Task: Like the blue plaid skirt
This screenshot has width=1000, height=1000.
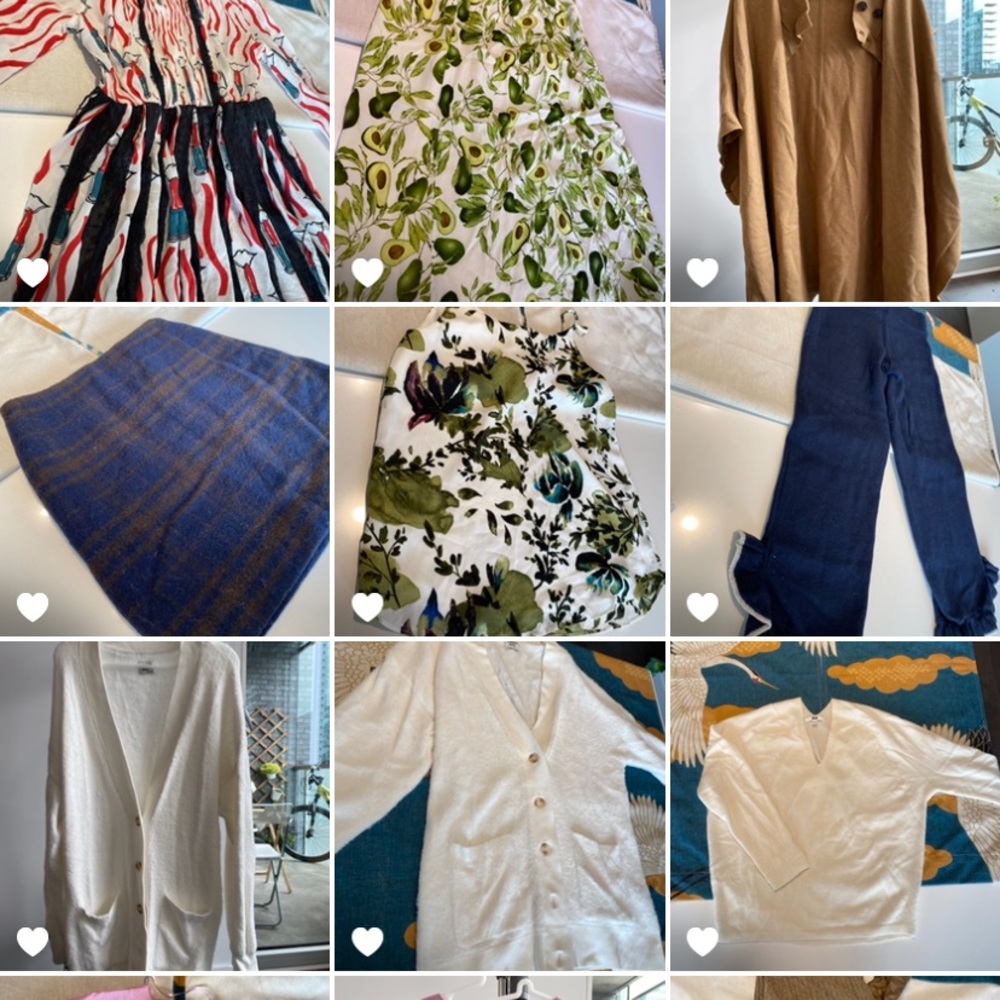Action: coord(33,607)
